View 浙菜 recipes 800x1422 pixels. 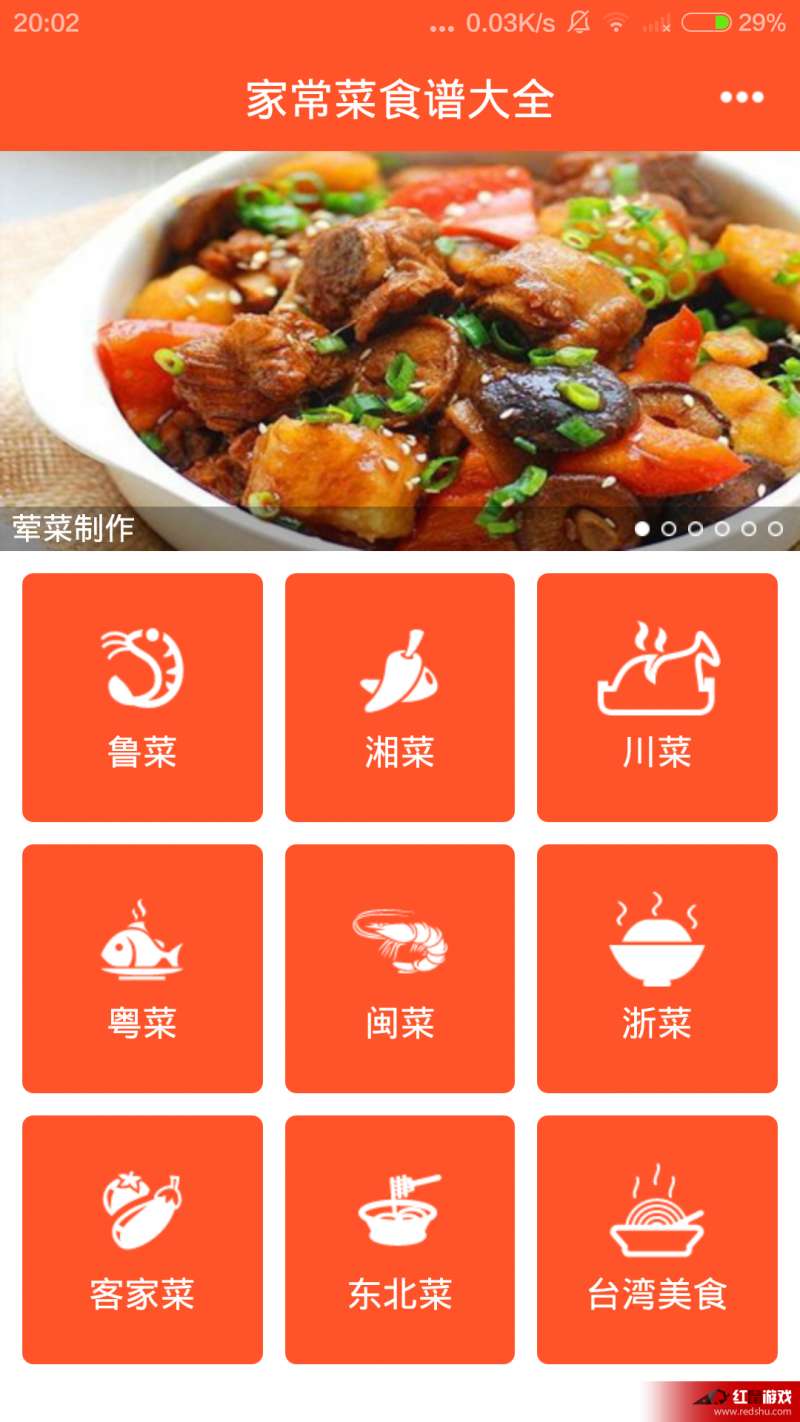click(x=657, y=968)
